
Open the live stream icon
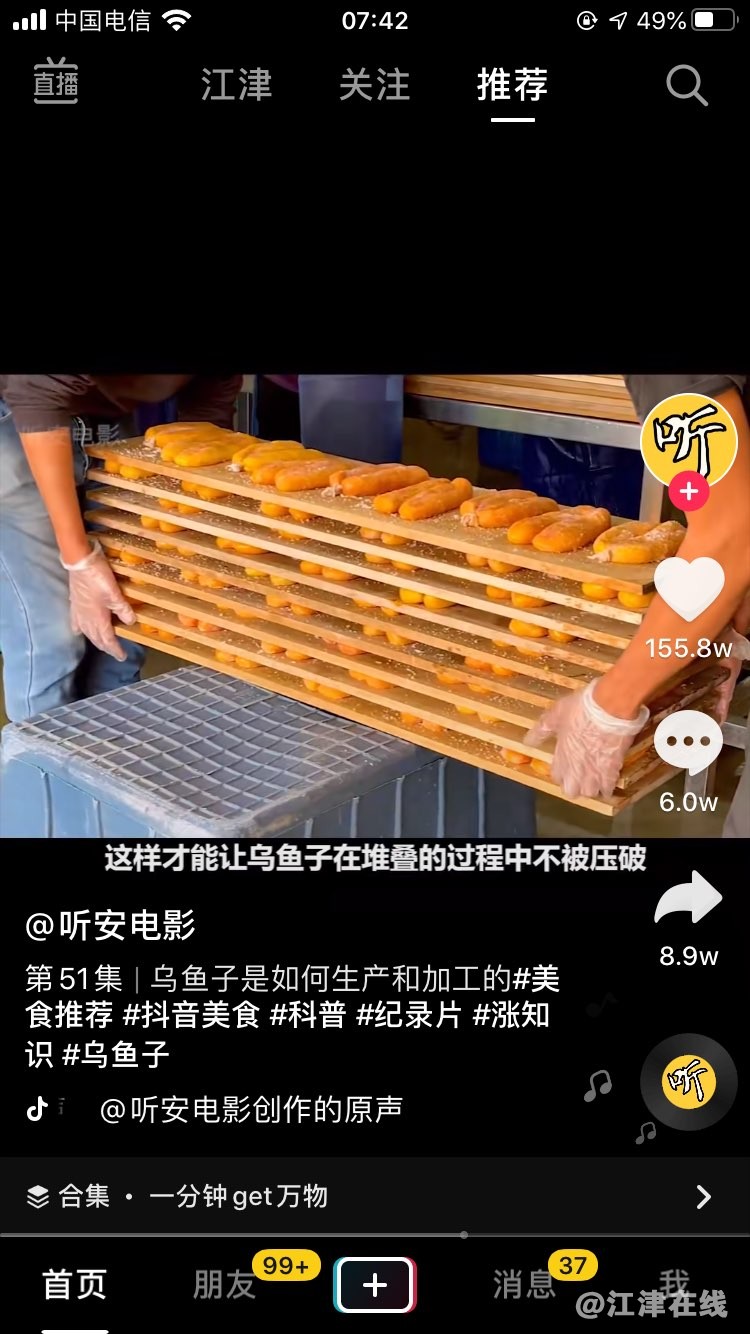click(56, 84)
